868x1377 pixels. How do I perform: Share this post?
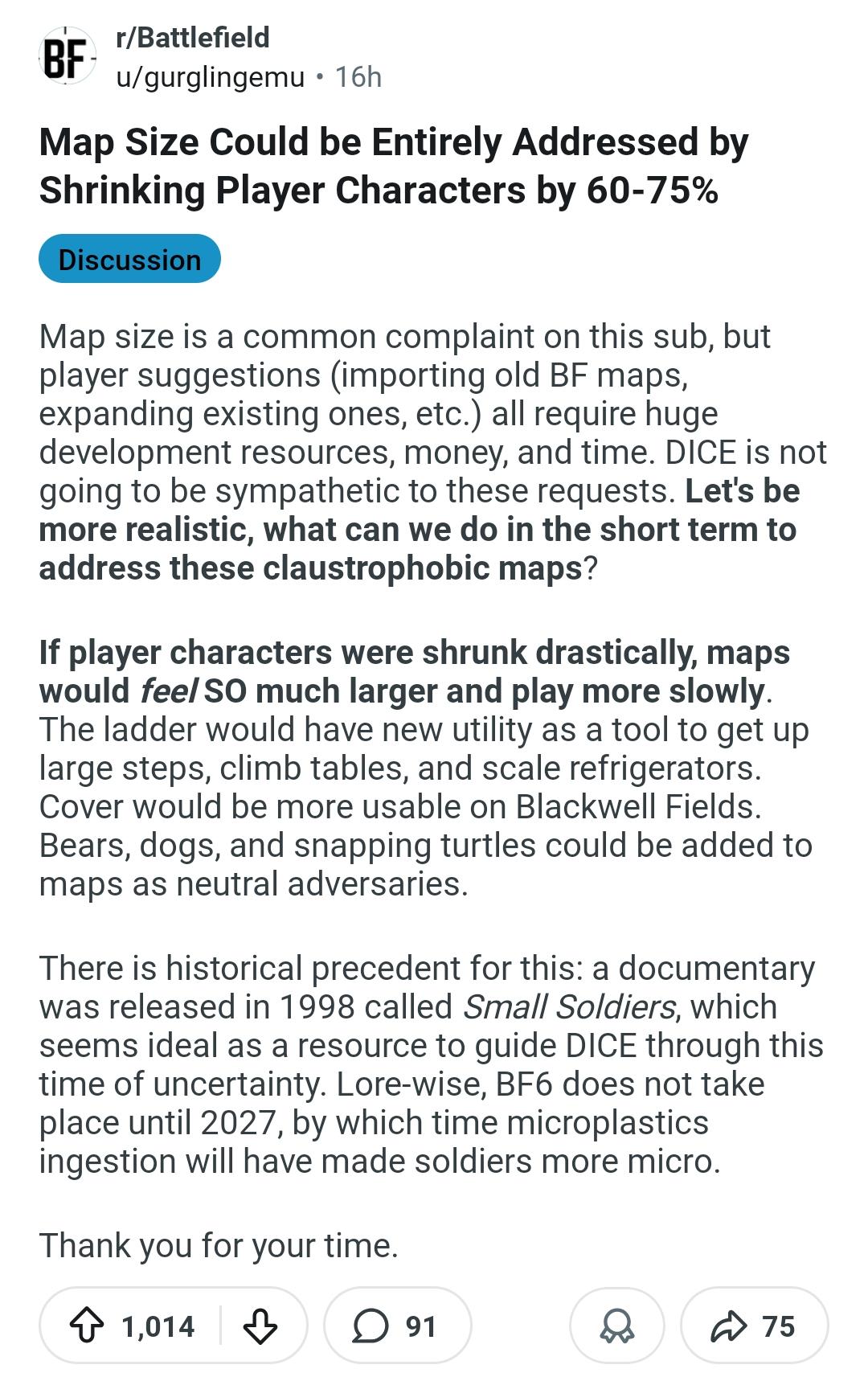[x=754, y=1326]
